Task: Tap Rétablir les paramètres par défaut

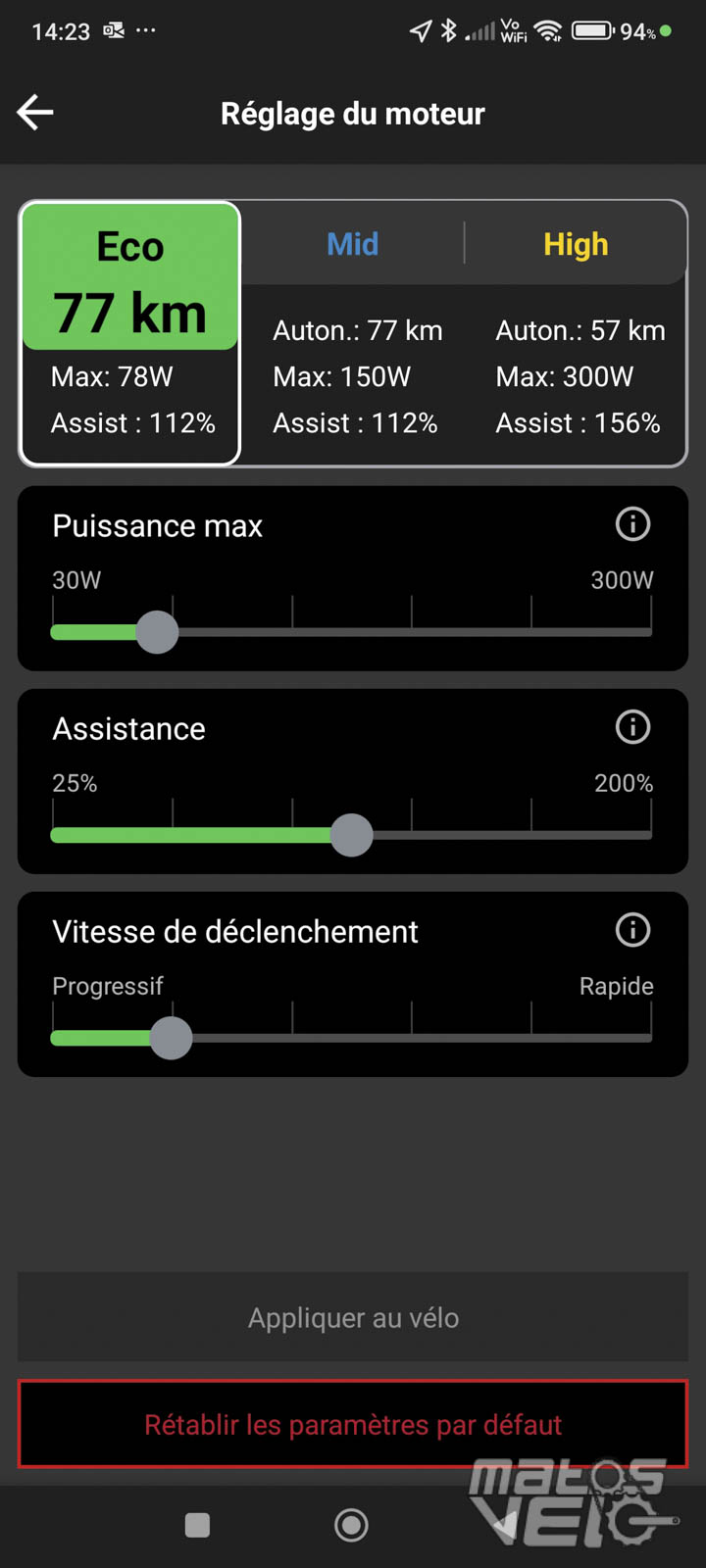Action: [x=353, y=1424]
